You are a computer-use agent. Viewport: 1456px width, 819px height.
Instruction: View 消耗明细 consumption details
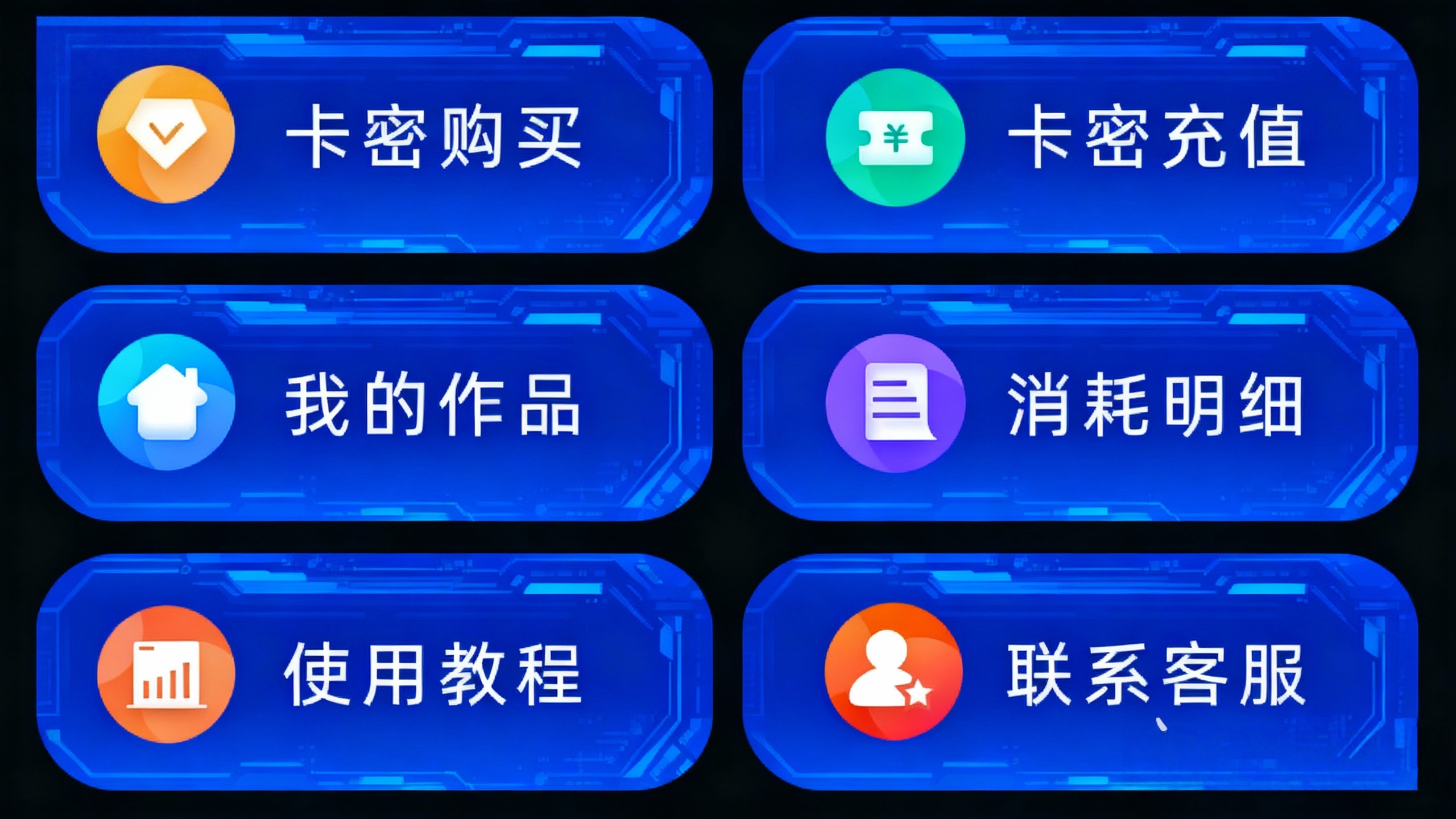[x=1079, y=403]
